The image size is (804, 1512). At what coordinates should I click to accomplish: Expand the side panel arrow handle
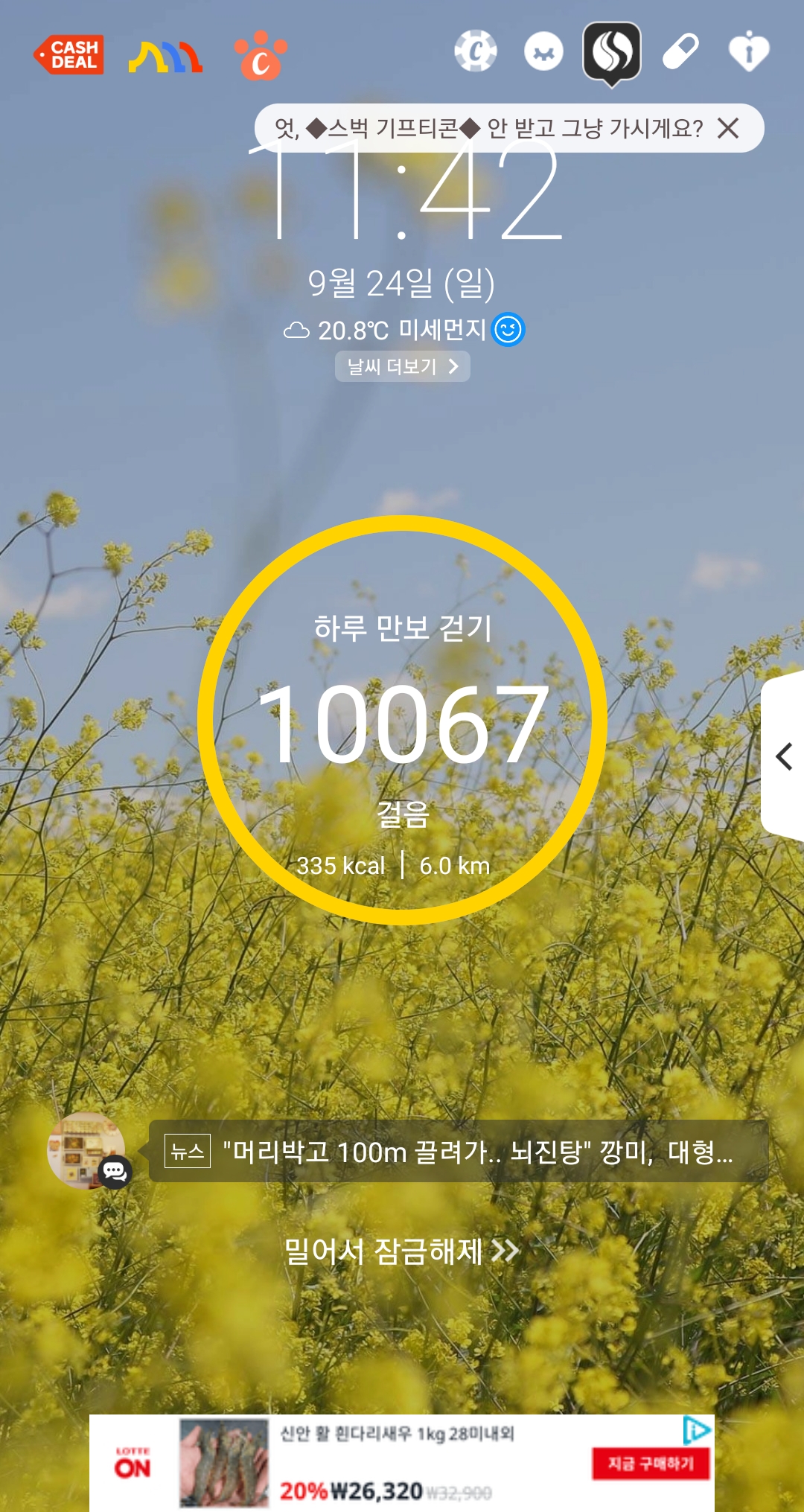click(784, 756)
